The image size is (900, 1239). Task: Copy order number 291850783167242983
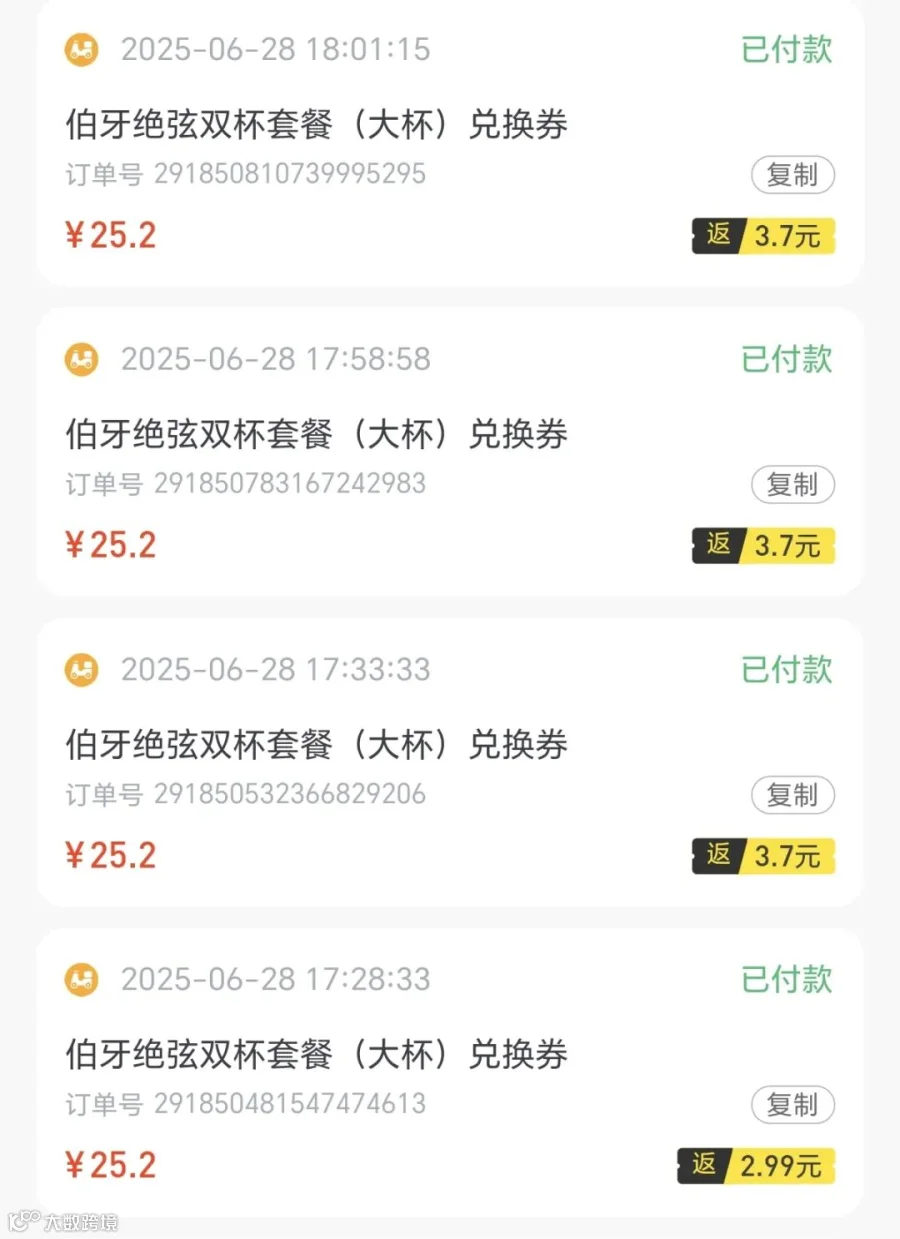tap(793, 485)
